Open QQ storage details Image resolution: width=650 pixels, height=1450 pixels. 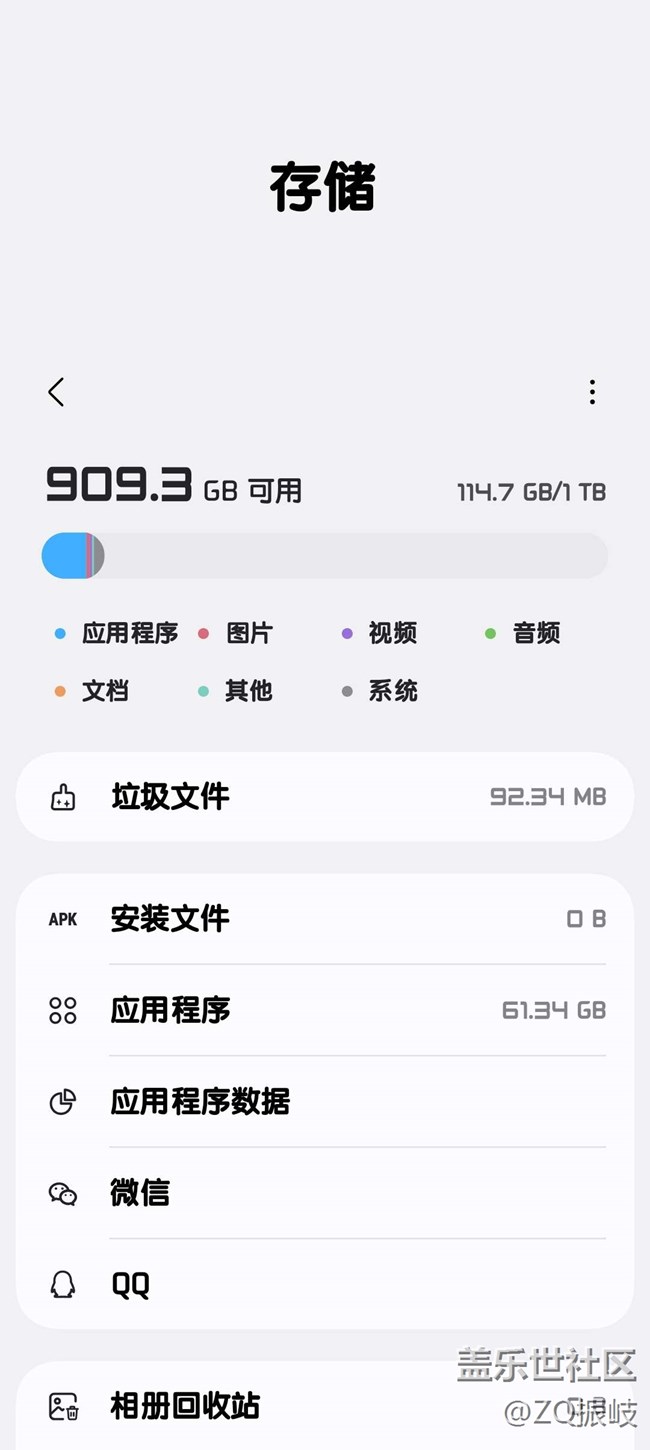[325, 1285]
